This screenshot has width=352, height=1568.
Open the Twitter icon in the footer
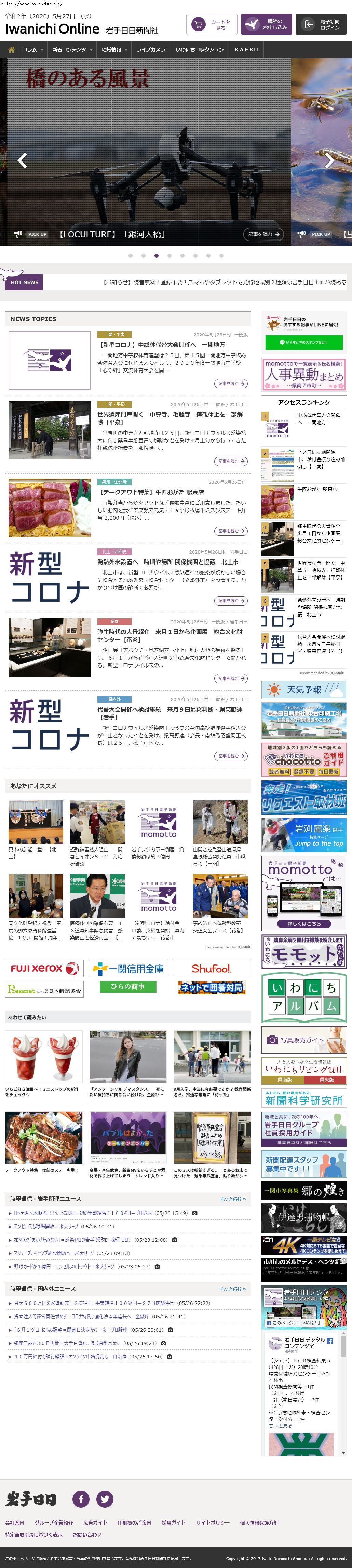(105, 1499)
